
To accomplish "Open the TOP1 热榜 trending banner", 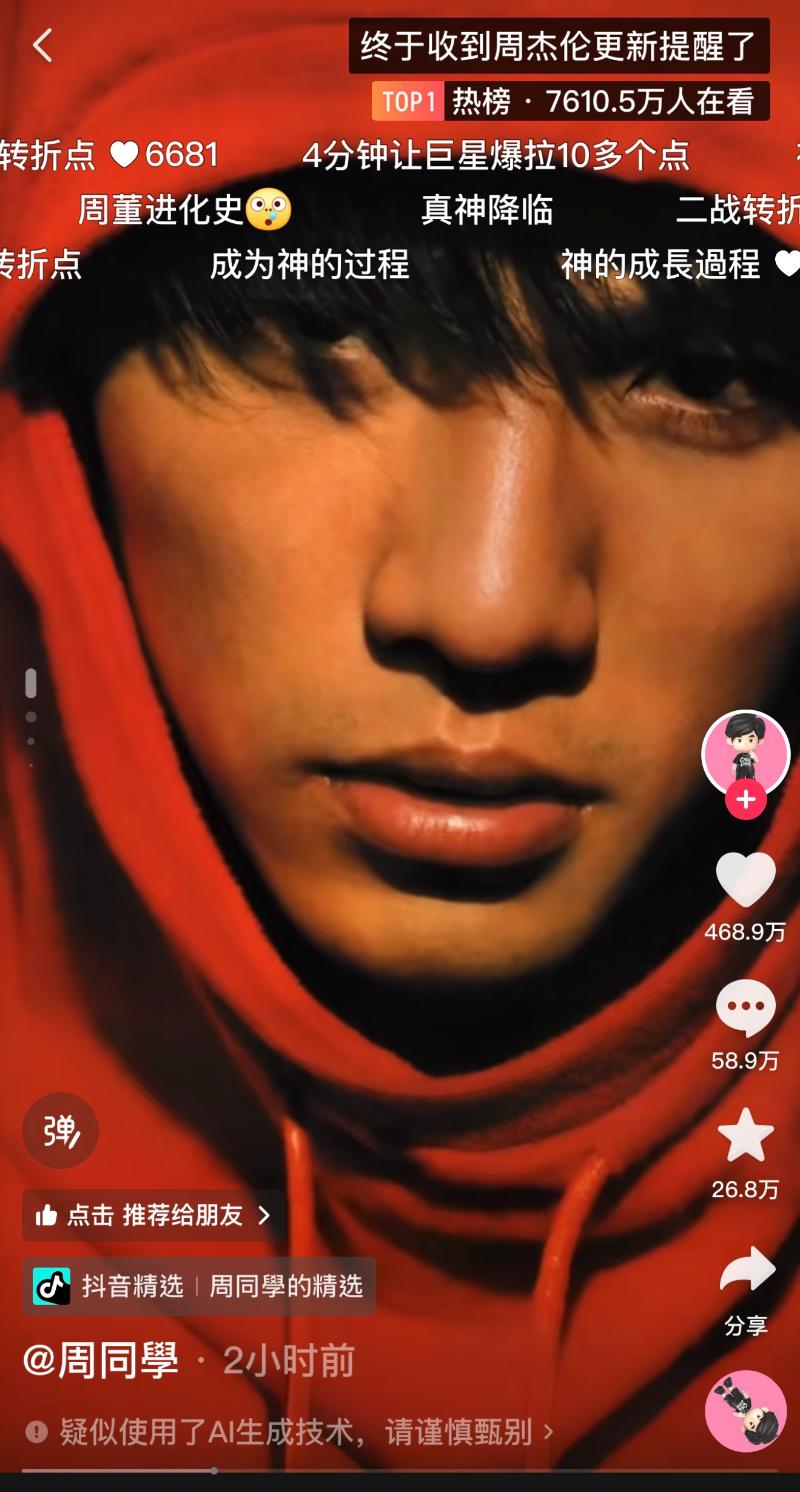I will click(x=570, y=101).
